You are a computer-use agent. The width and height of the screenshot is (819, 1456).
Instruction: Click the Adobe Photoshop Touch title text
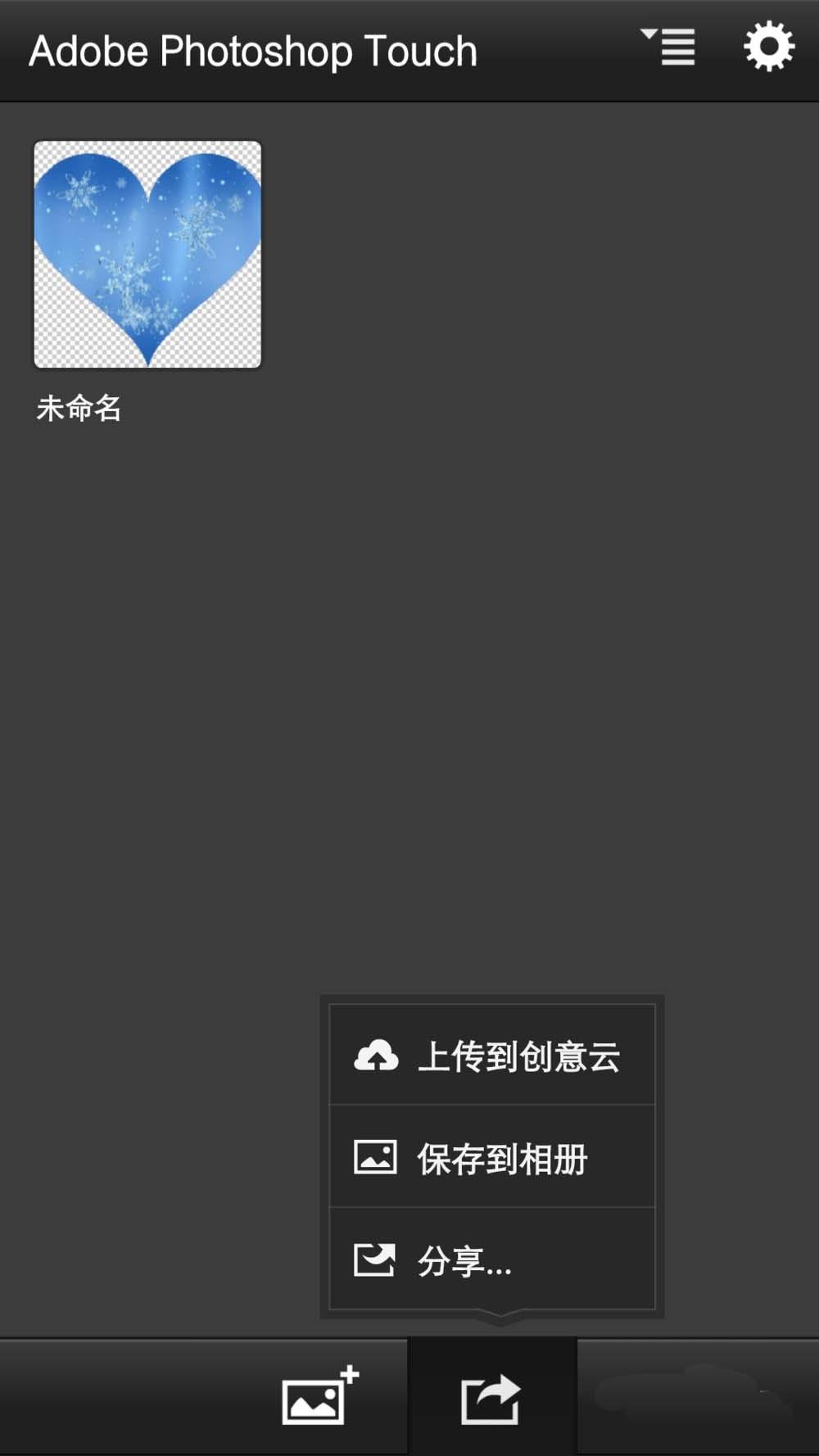click(252, 49)
